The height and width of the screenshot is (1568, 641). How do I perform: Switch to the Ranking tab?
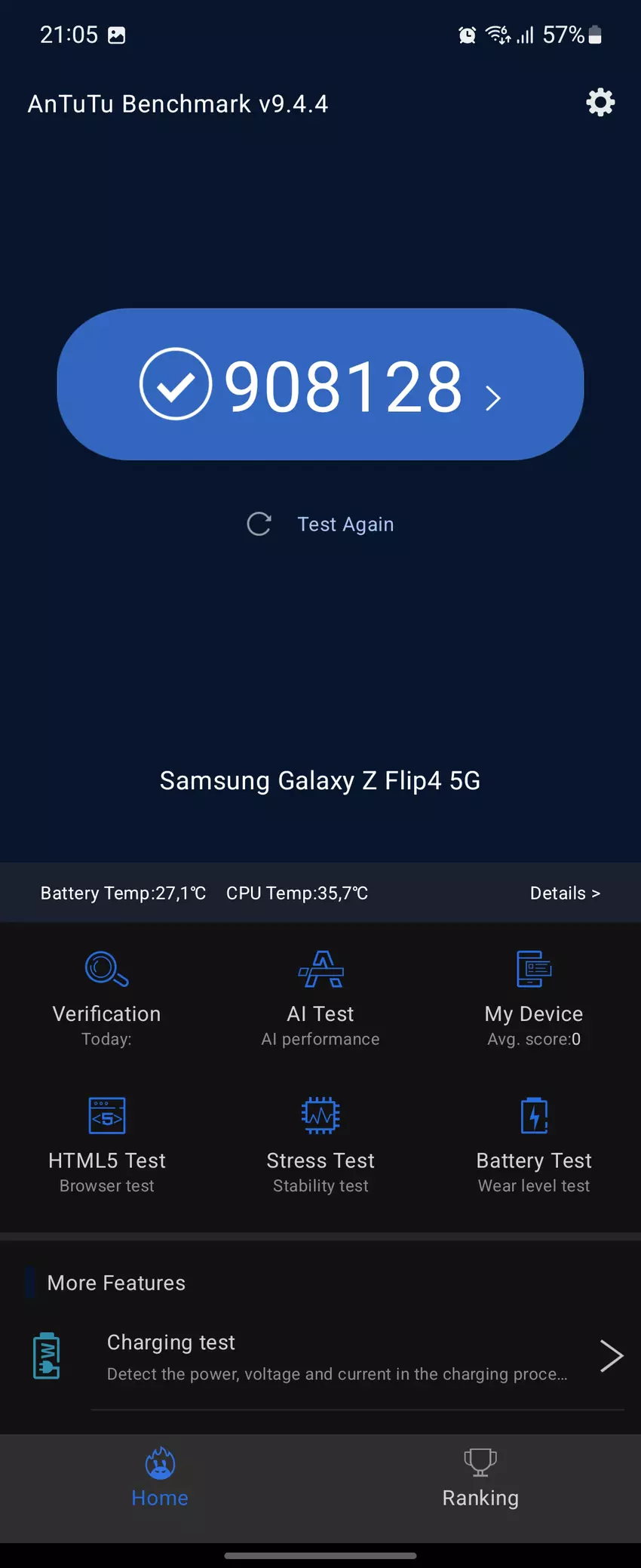coord(480,1479)
